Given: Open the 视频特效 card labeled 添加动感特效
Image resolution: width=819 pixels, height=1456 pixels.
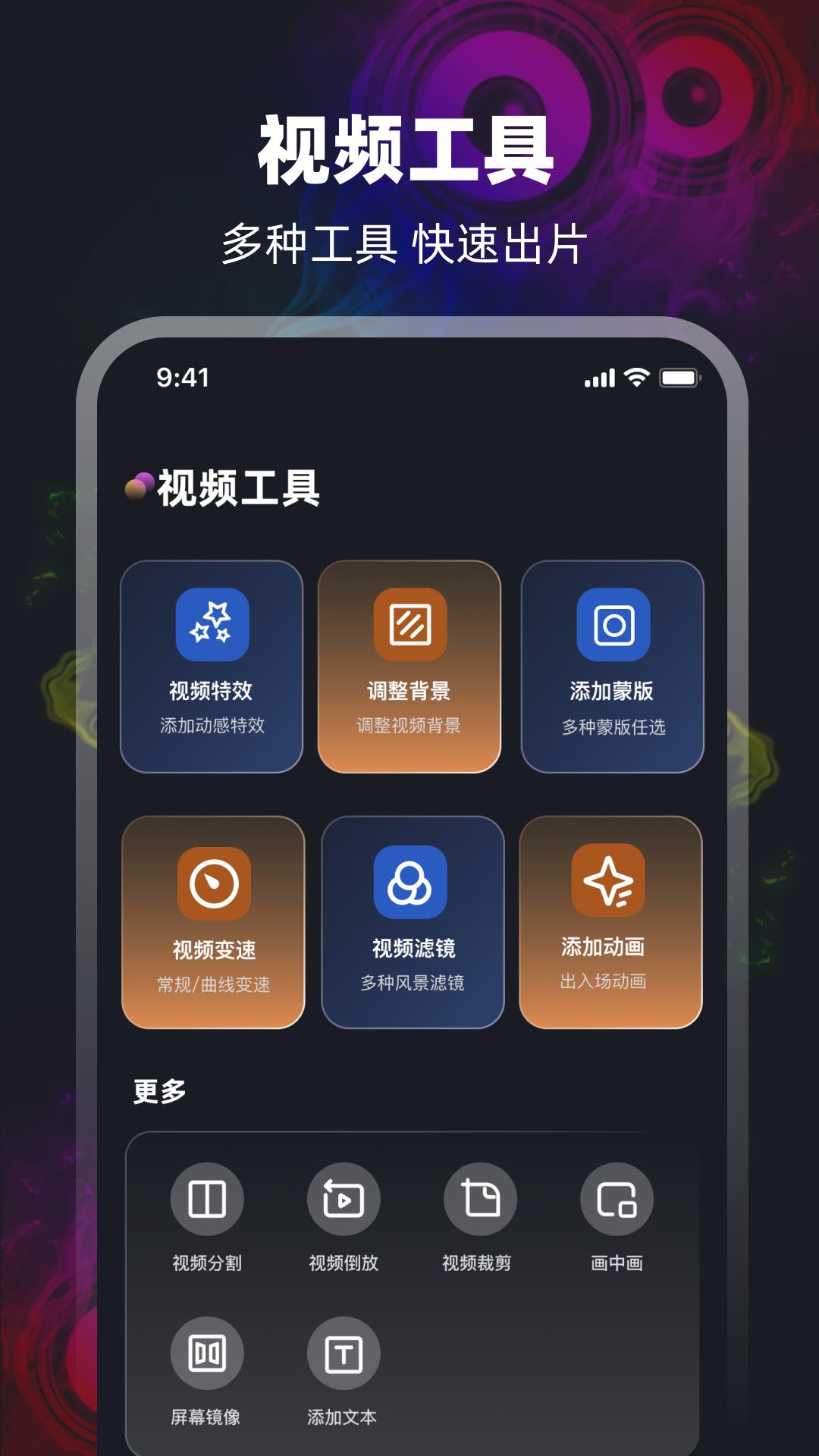Looking at the screenshot, I should click(x=212, y=667).
